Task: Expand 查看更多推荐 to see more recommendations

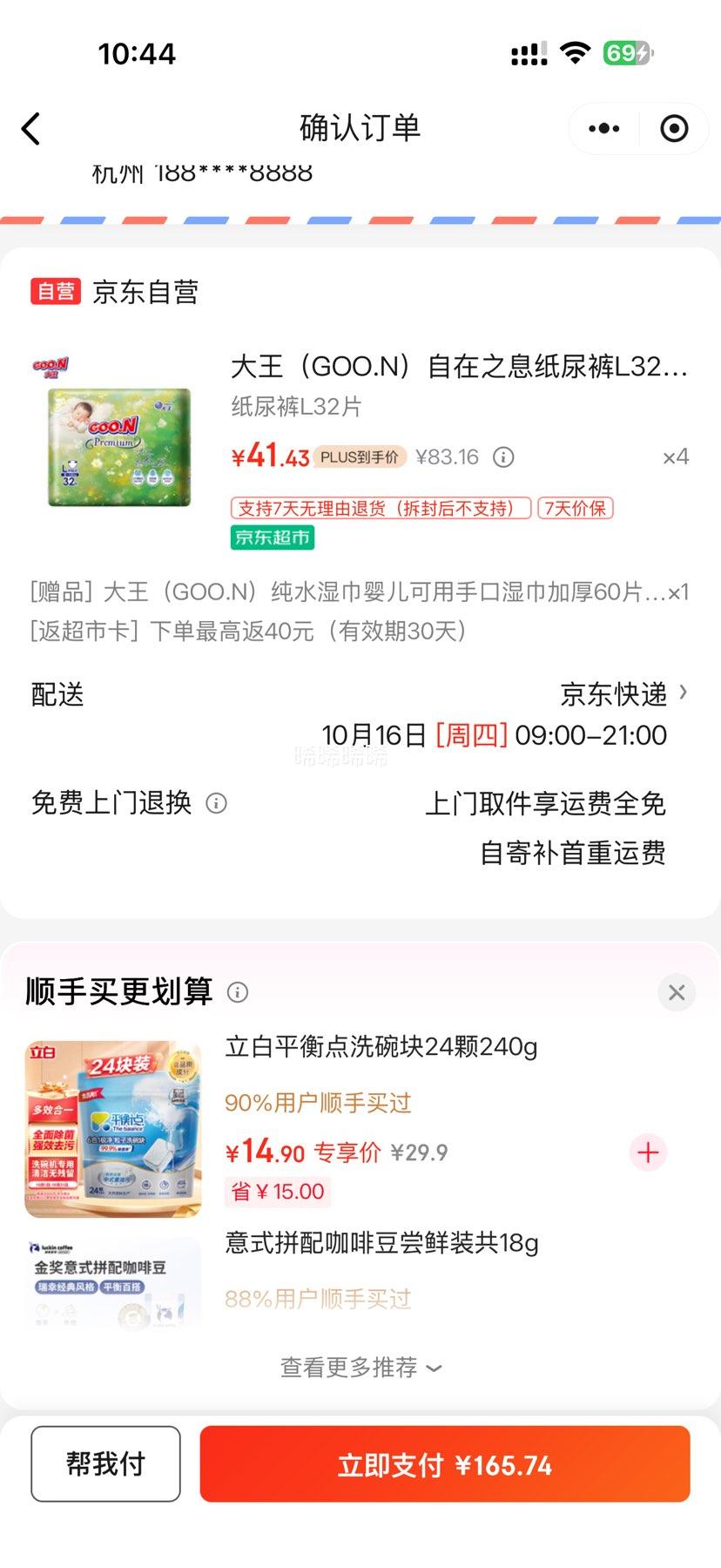Action: pos(360,1368)
